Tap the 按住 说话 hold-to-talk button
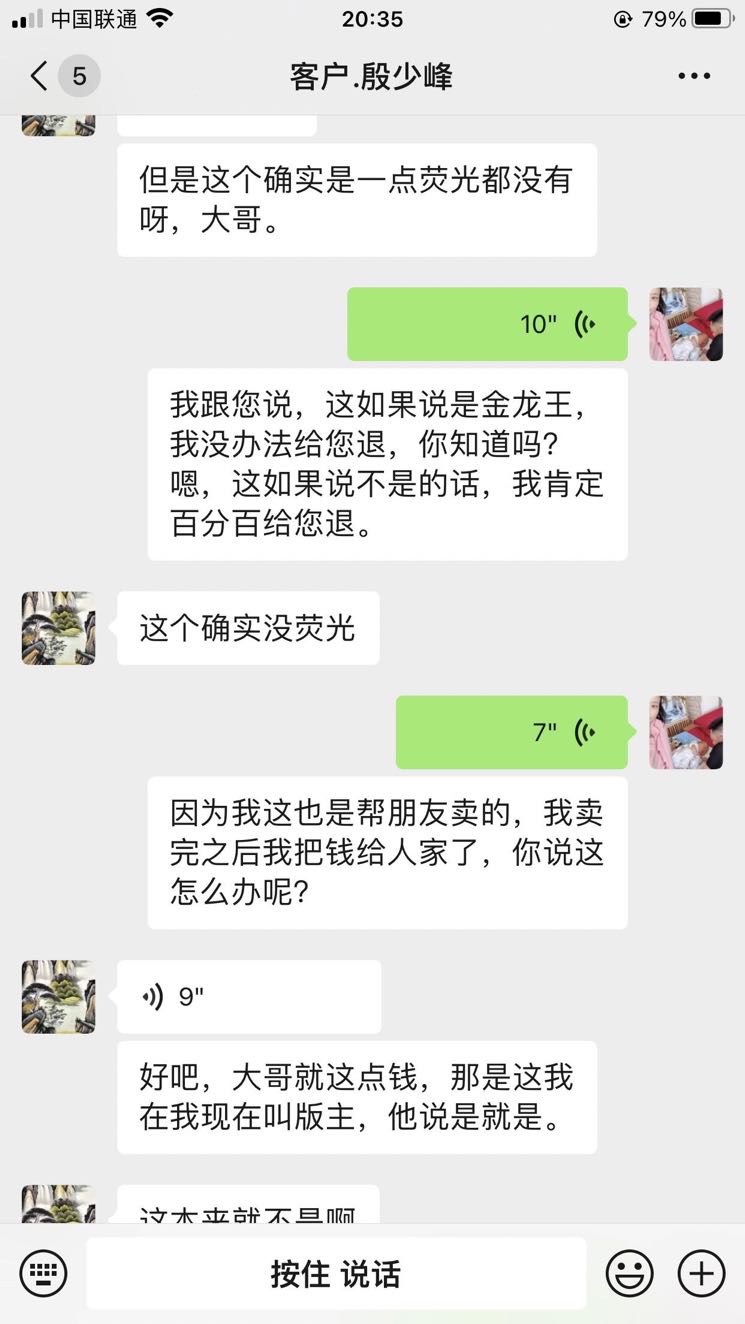The height and width of the screenshot is (1324, 745). 335,1274
